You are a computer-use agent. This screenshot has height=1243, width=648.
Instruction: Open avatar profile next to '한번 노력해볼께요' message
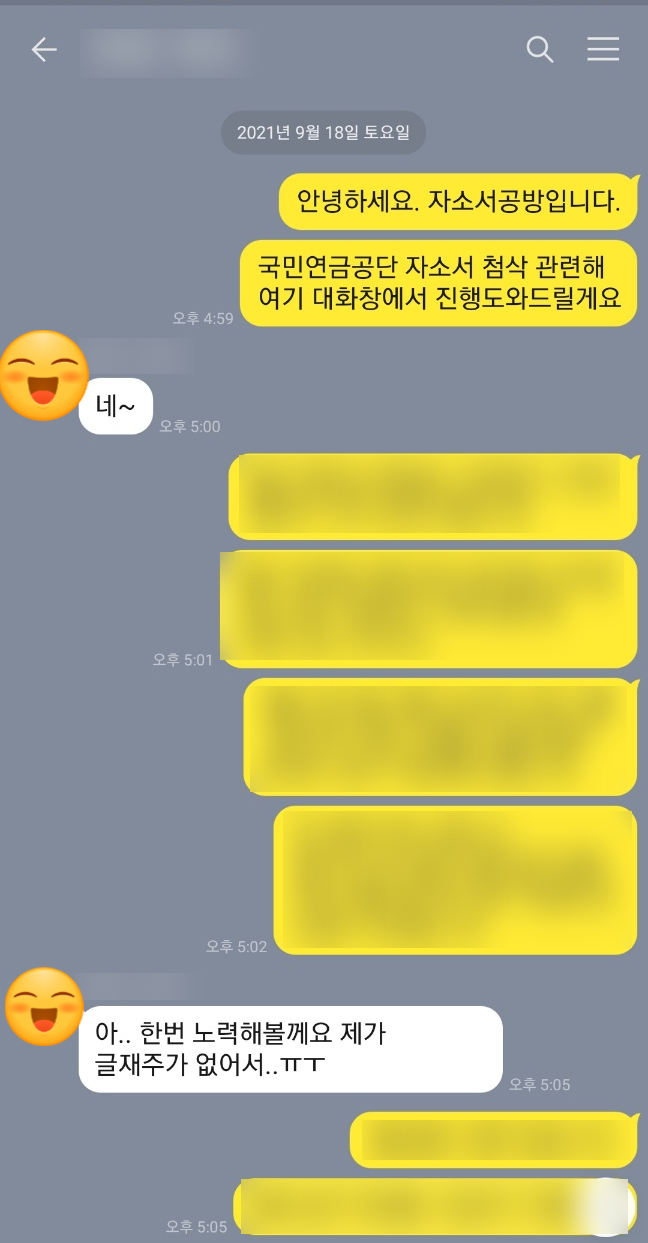[x=45, y=1006]
